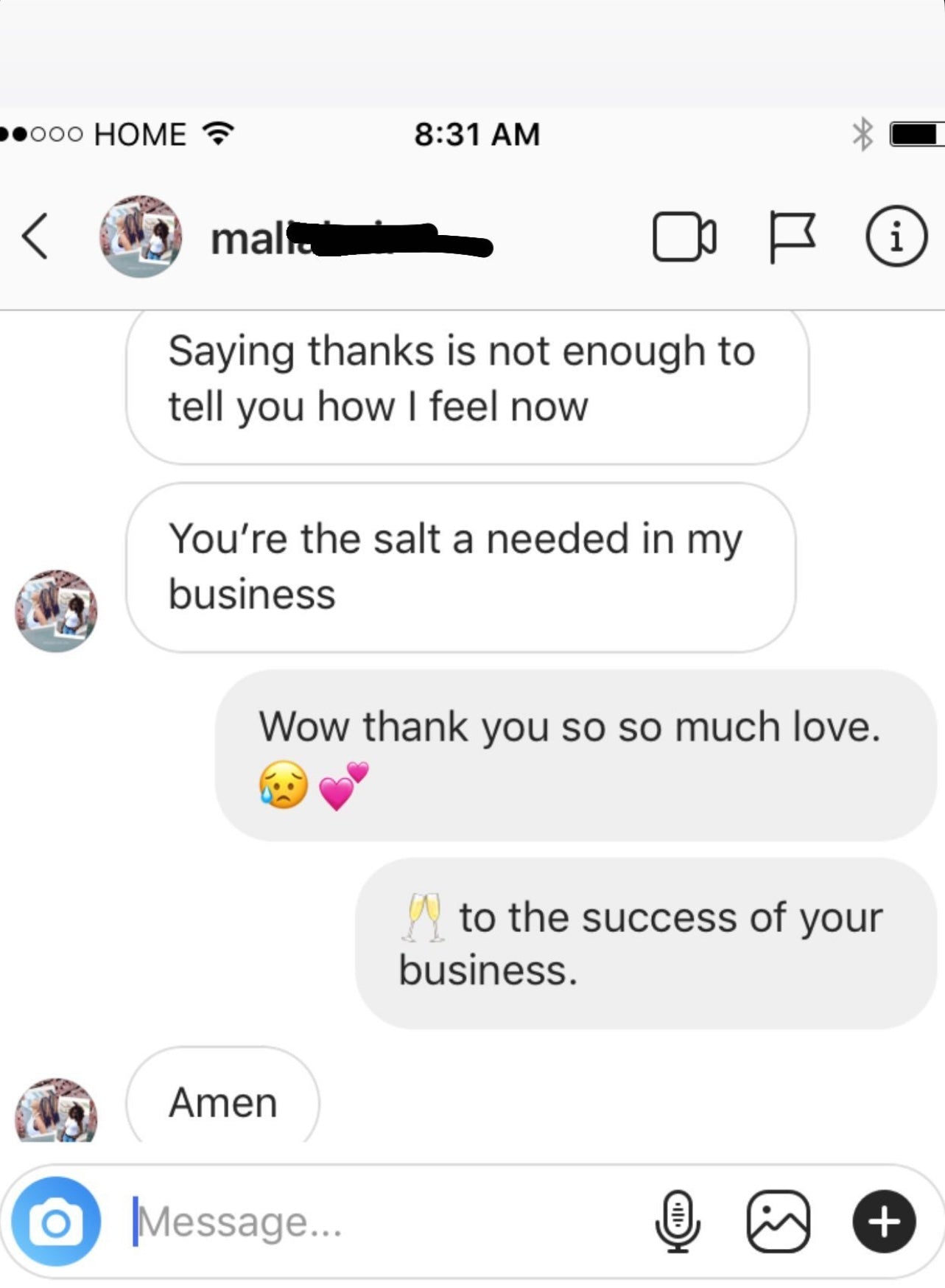Open conversation details info icon

click(x=896, y=237)
